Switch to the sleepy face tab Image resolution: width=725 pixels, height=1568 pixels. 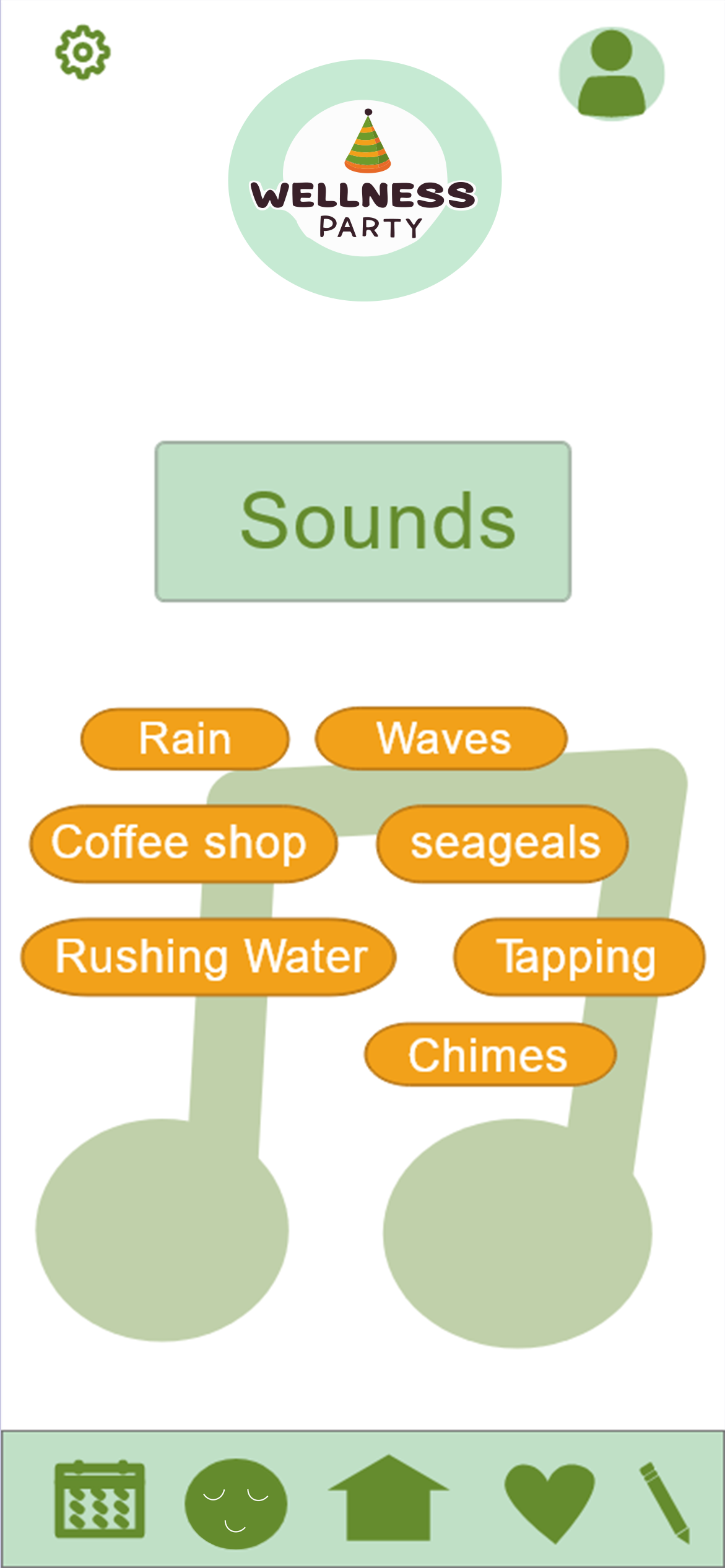(x=236, y=1504)
